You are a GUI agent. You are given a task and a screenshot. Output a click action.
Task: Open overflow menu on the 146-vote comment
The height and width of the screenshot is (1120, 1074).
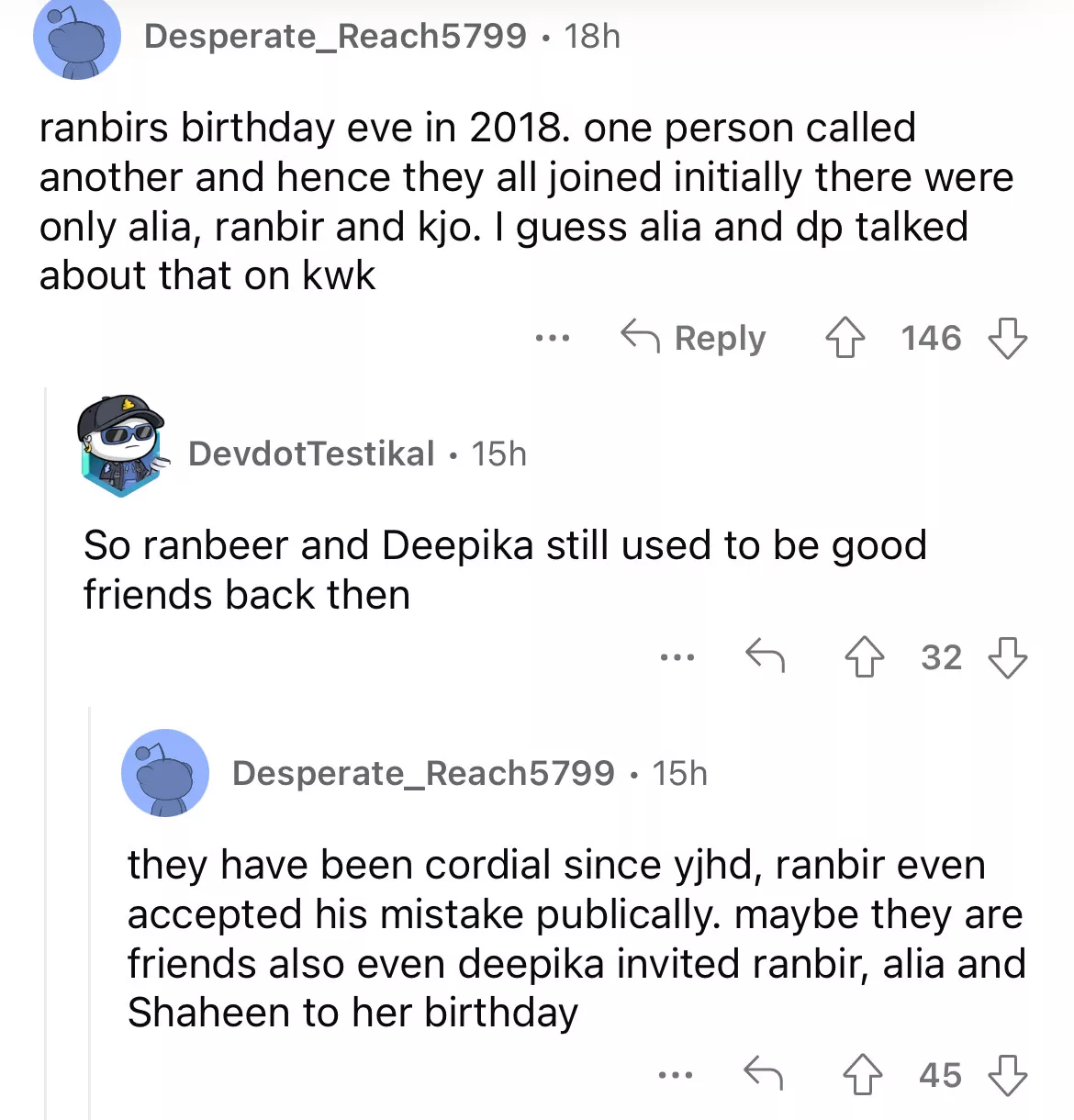click(553, 339)
